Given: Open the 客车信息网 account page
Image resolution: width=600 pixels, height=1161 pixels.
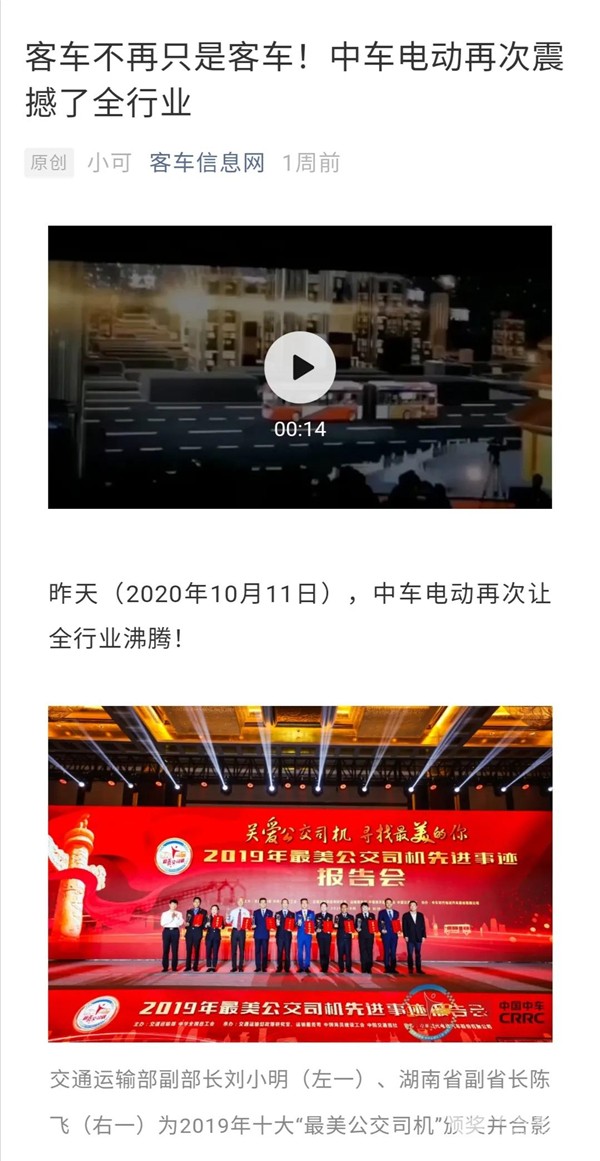Looking at the screenshot, I should point(207,163).
